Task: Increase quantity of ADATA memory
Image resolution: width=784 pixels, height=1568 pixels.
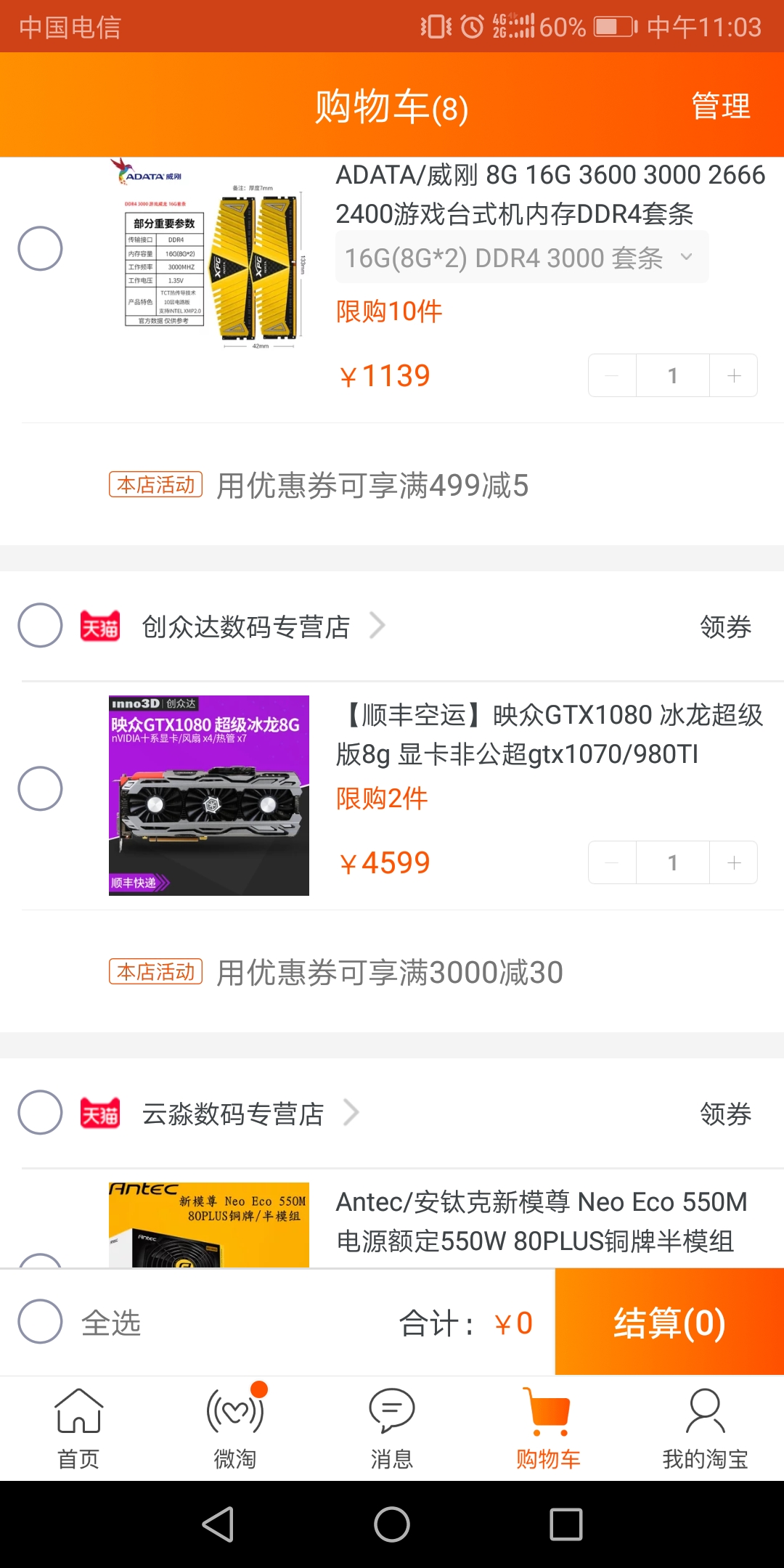Action: (x=734, y=375)
